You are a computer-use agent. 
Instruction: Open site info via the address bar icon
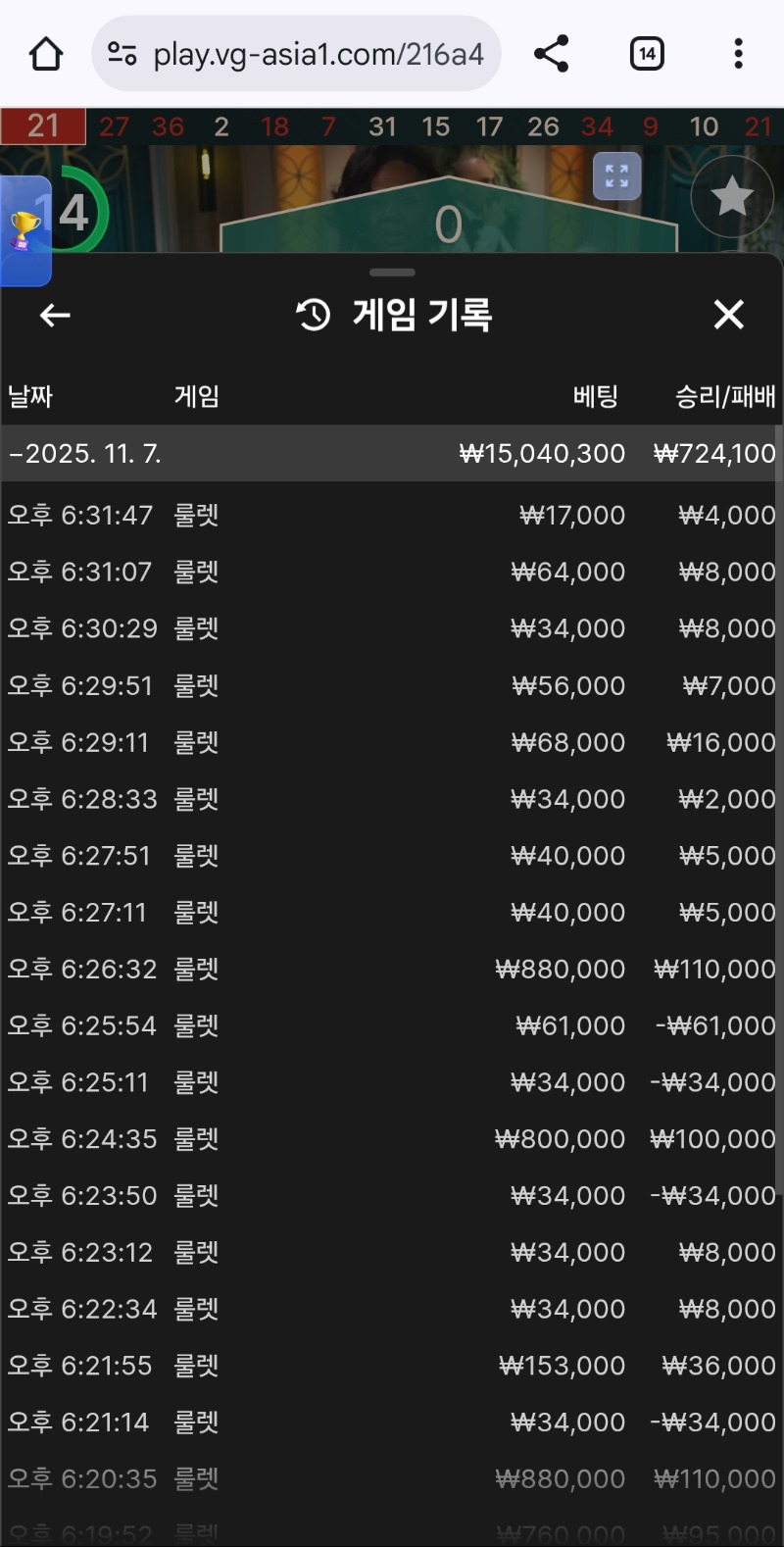coord(122,53)
